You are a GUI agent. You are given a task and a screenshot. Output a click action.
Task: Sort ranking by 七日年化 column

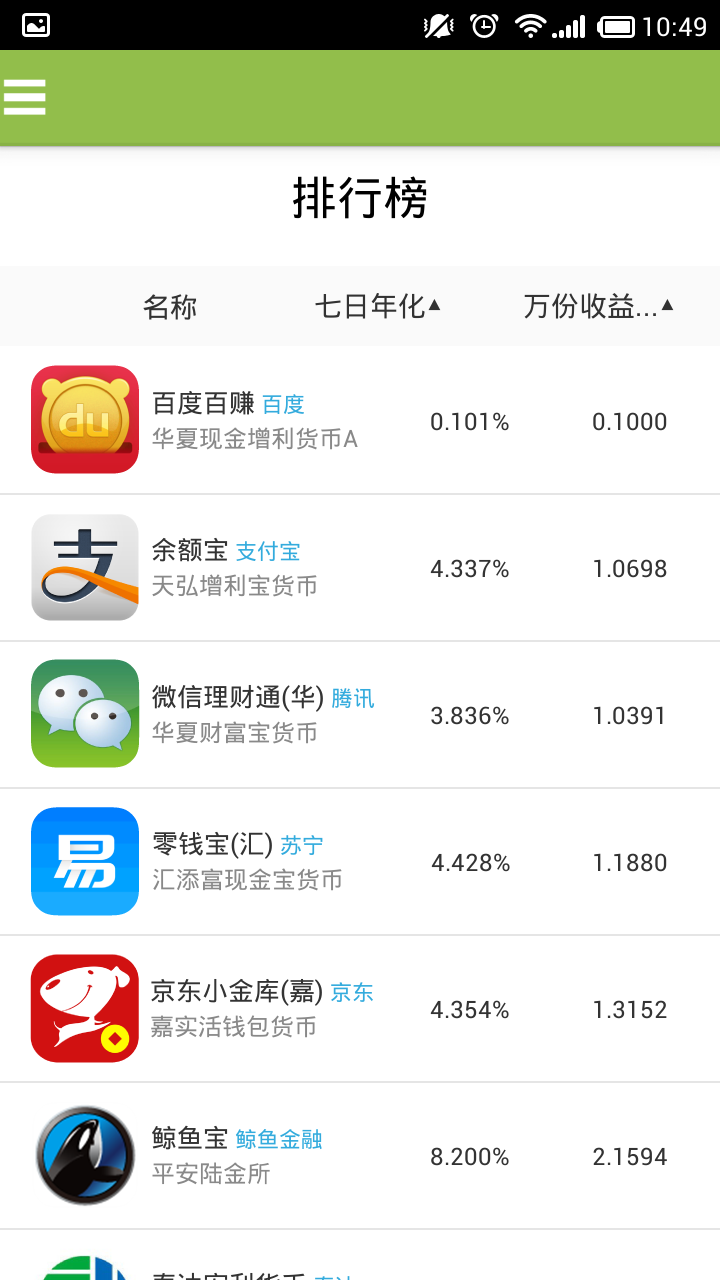[378, 306]
